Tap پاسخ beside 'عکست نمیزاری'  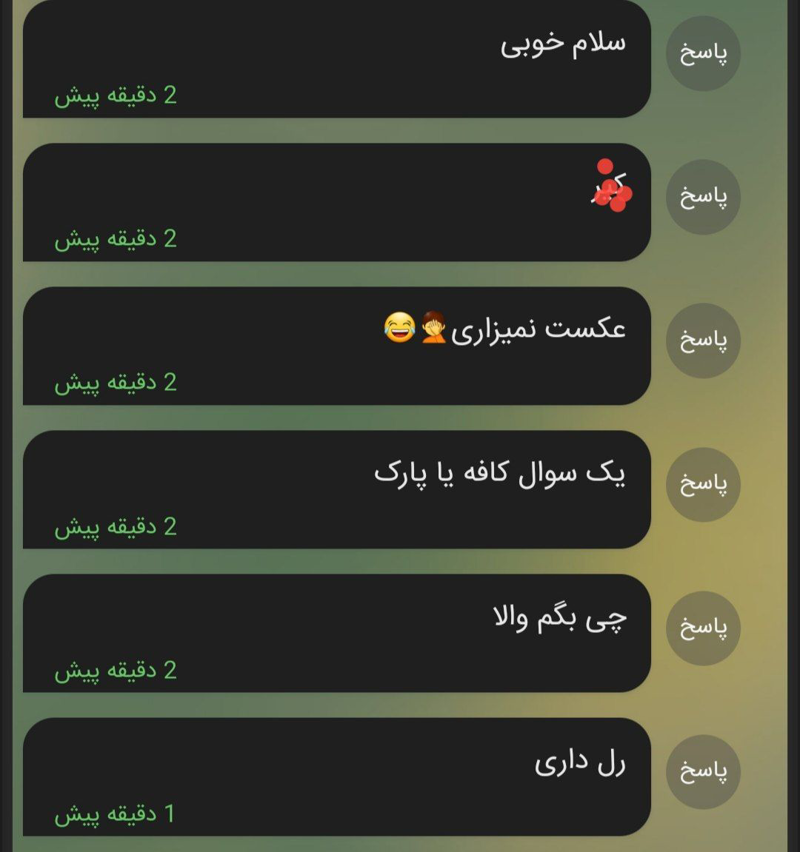[x=703, y=340]
